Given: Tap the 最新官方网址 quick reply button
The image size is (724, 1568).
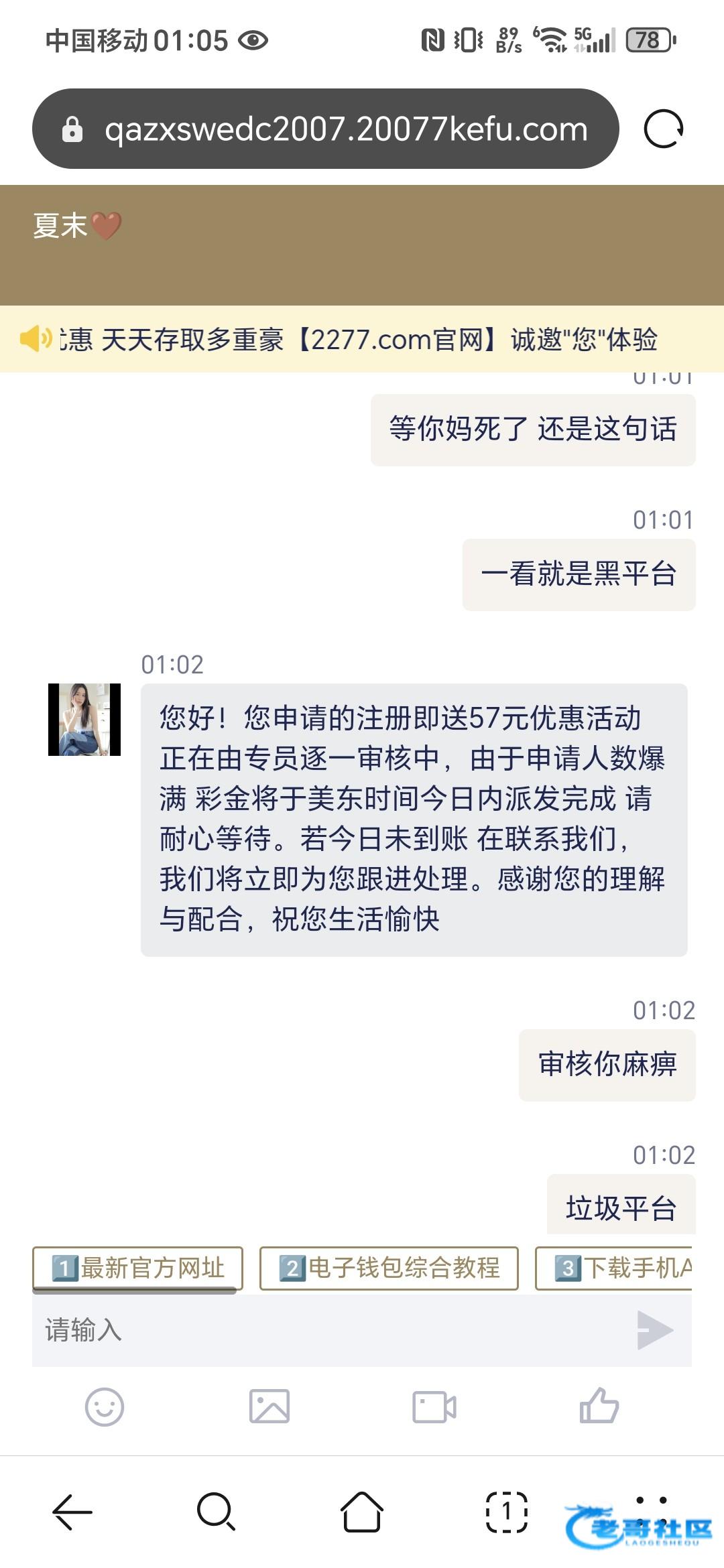Looking at the screenshot, I should pos(137,1268).
